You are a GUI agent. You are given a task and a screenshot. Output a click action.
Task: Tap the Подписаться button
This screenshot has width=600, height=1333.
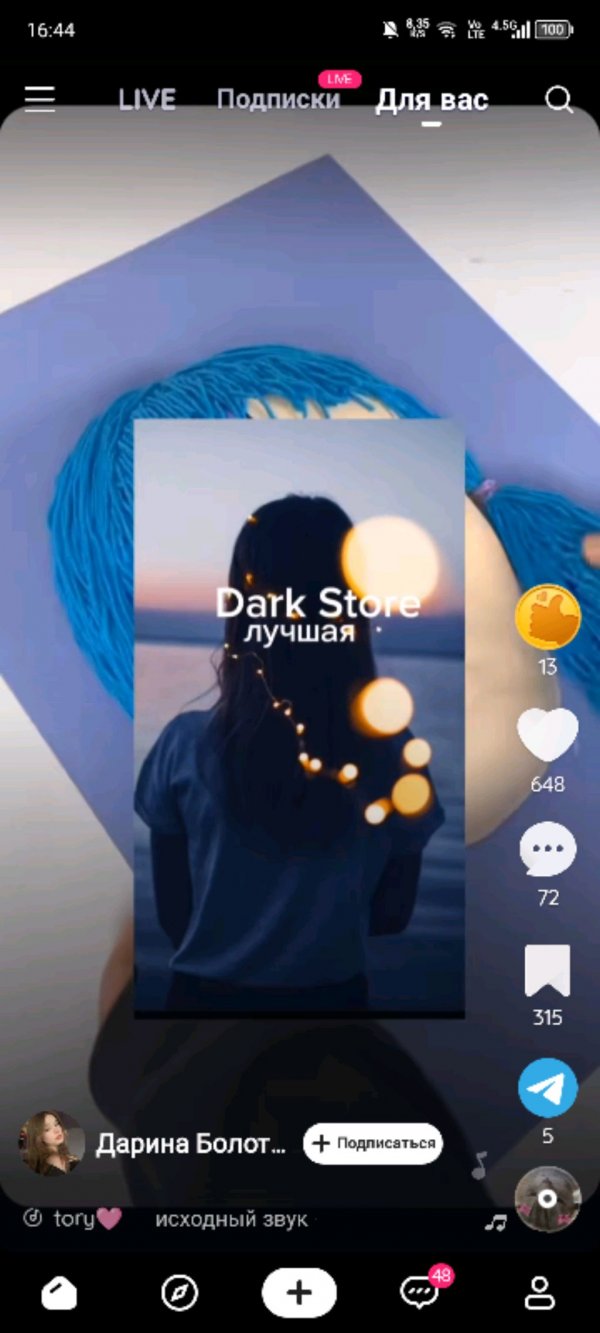[373, 1143]
